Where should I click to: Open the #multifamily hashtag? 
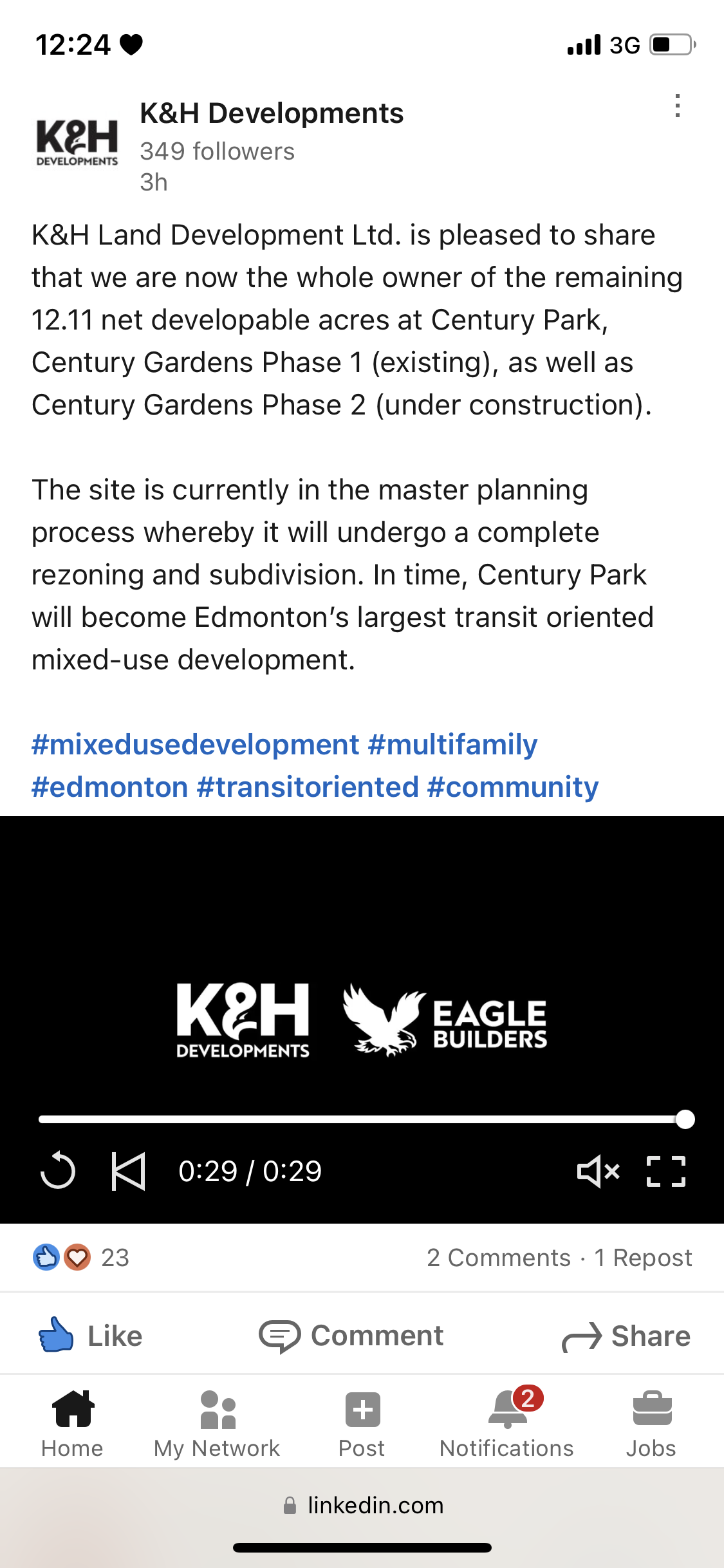(x=452, y=745)
